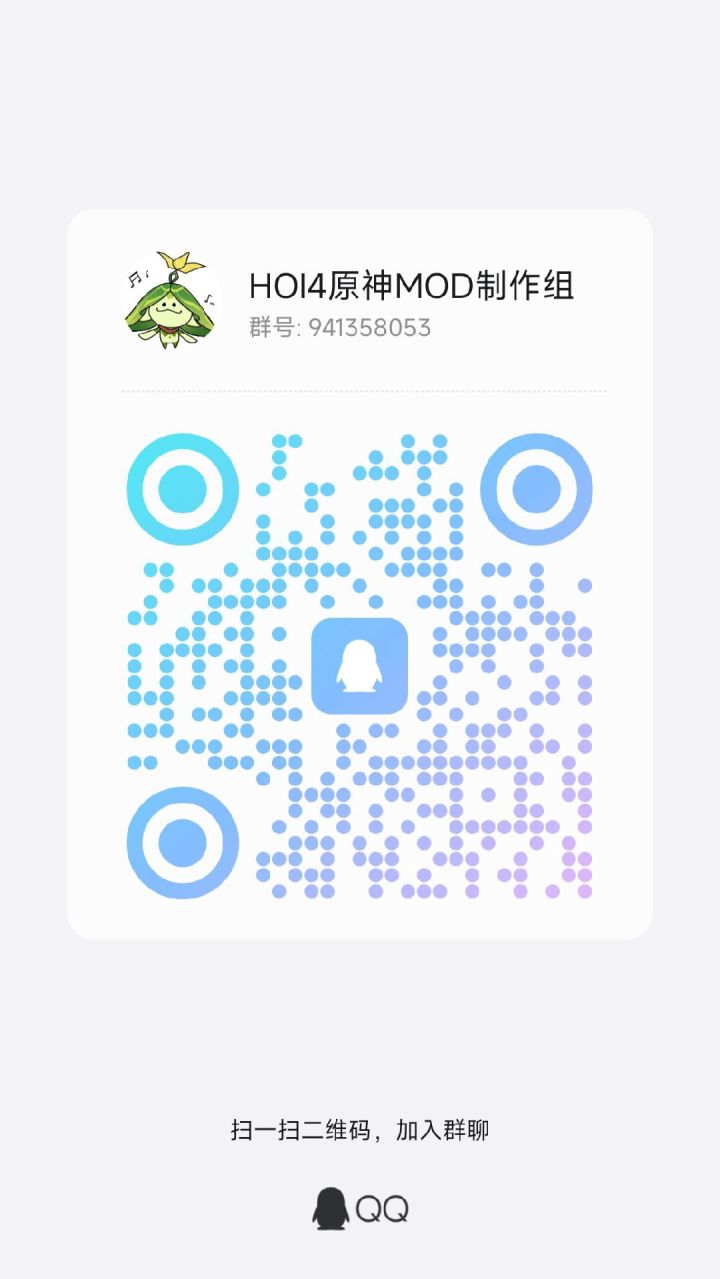Click the green sprout group avatar
Screen dimensions: 720x1279
(x=172, y=299)
